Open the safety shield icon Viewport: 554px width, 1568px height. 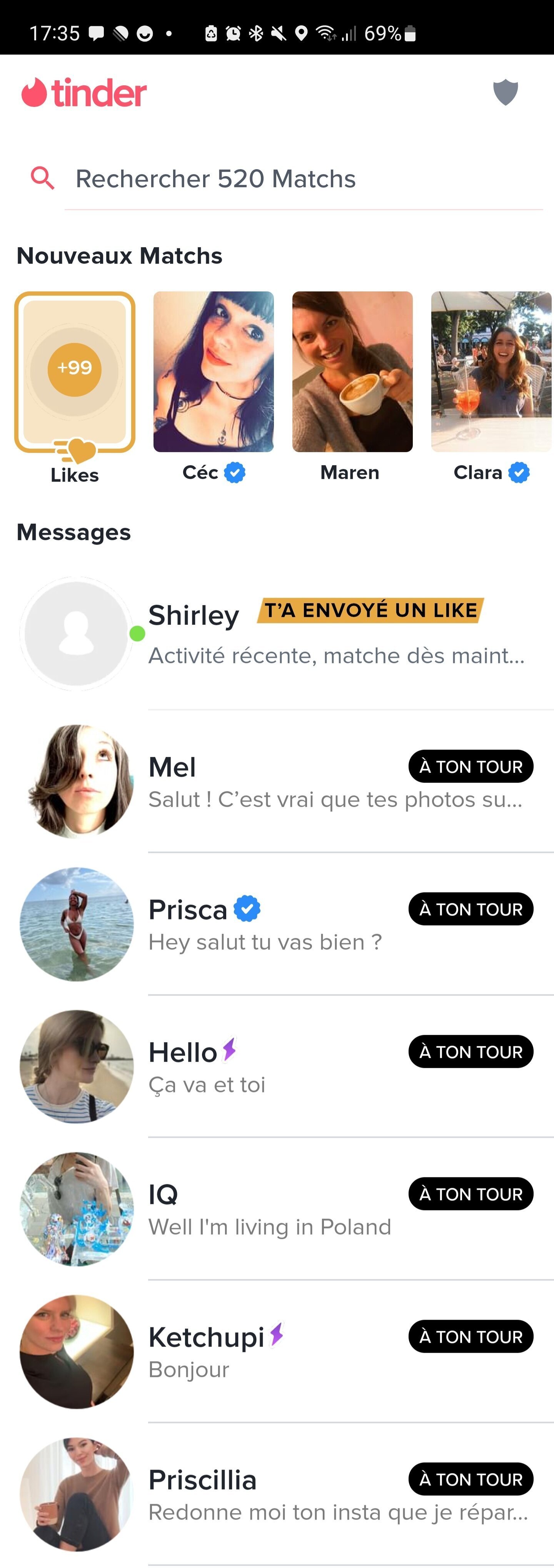(505, 93)
